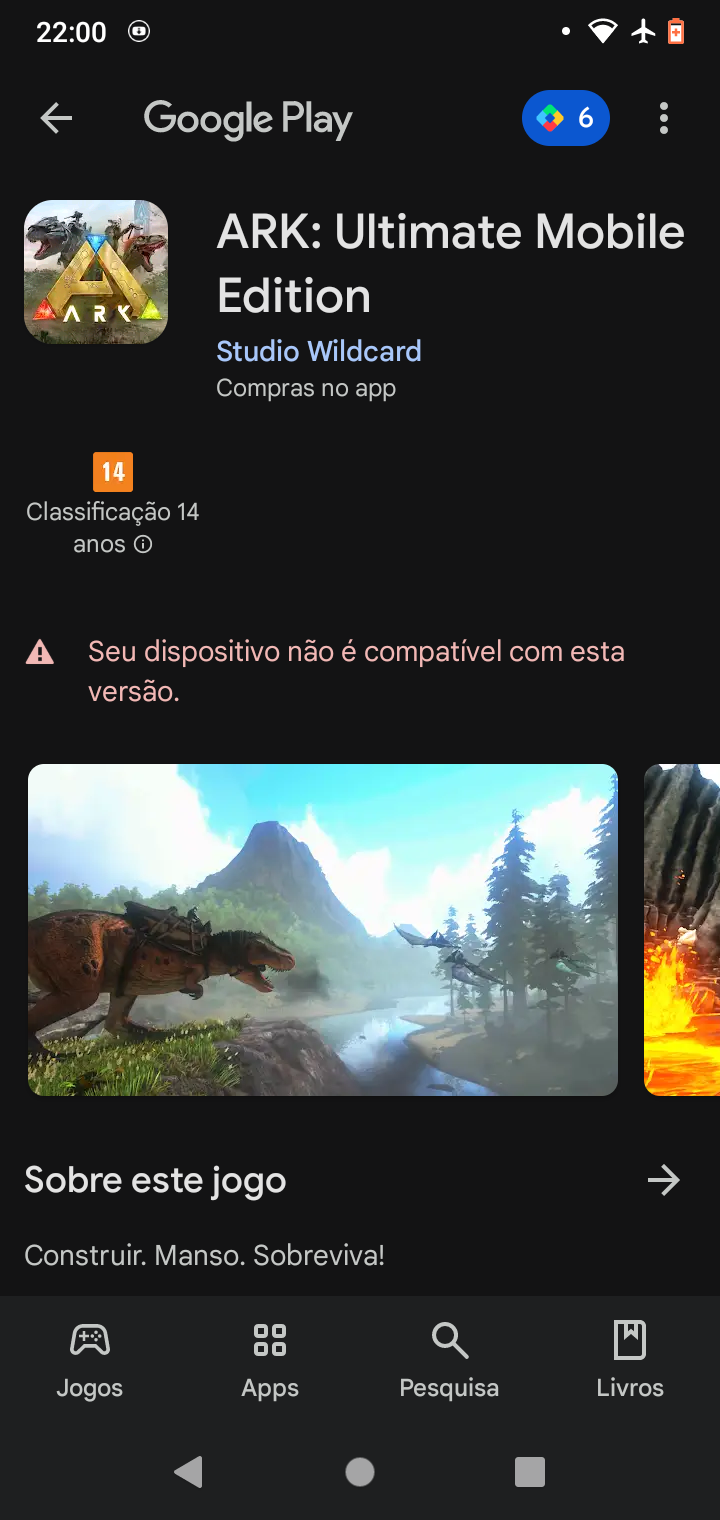Switch to the Jogos tab
The height and width of the screenshot is (1520, 720).
pos(90,1360)
